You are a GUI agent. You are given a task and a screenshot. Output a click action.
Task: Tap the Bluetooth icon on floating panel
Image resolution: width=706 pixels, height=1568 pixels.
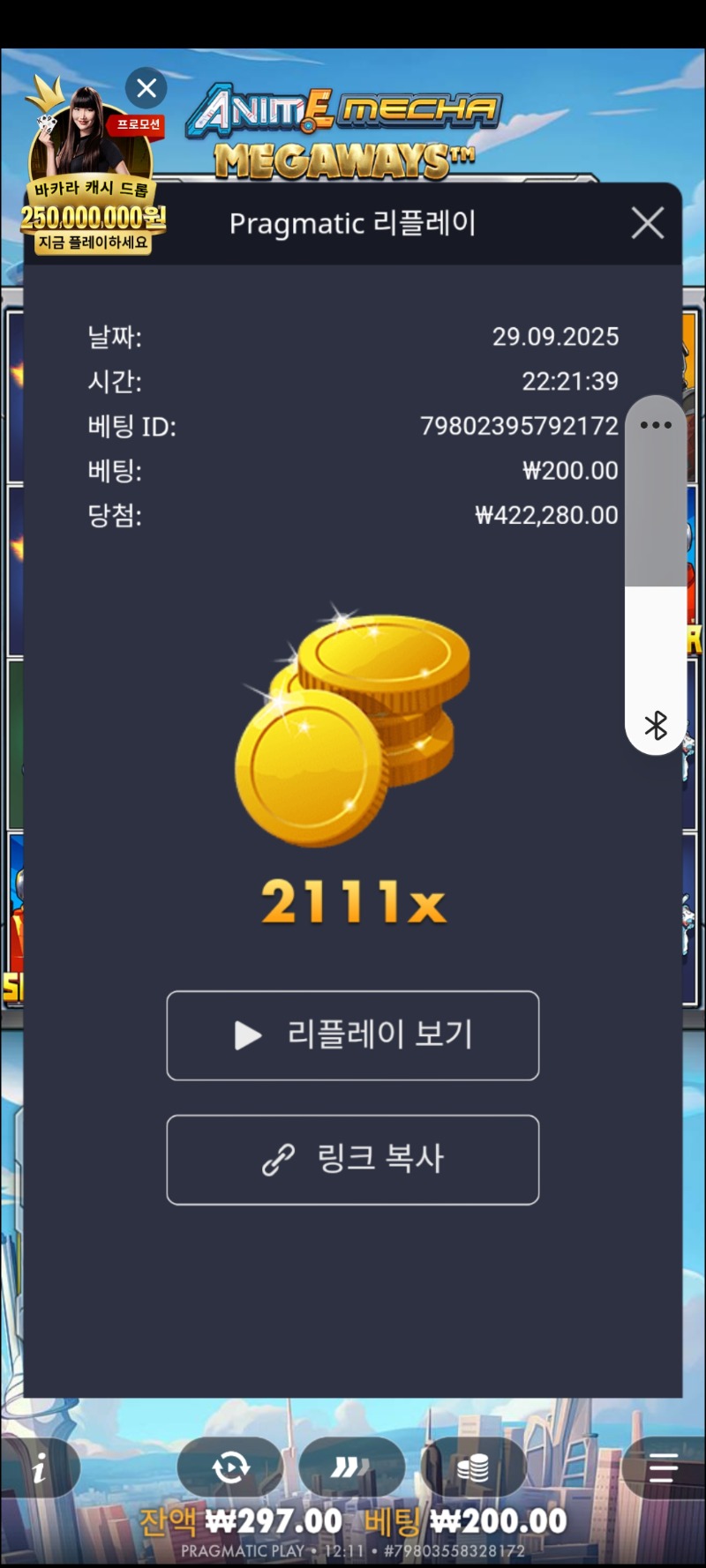click(656, 726)
